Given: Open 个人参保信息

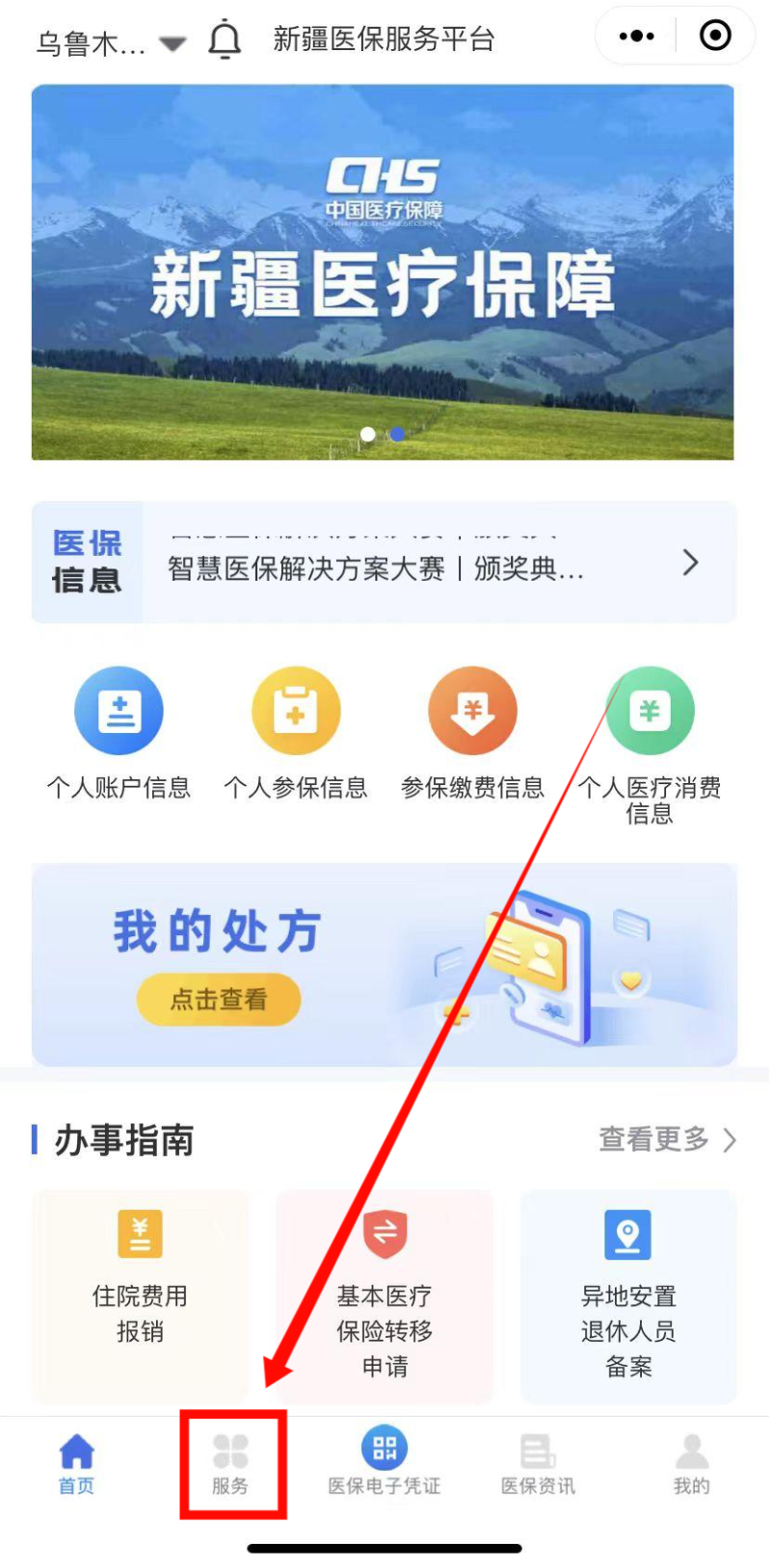Looking at the screenshot, I should [x=296, y=734].
